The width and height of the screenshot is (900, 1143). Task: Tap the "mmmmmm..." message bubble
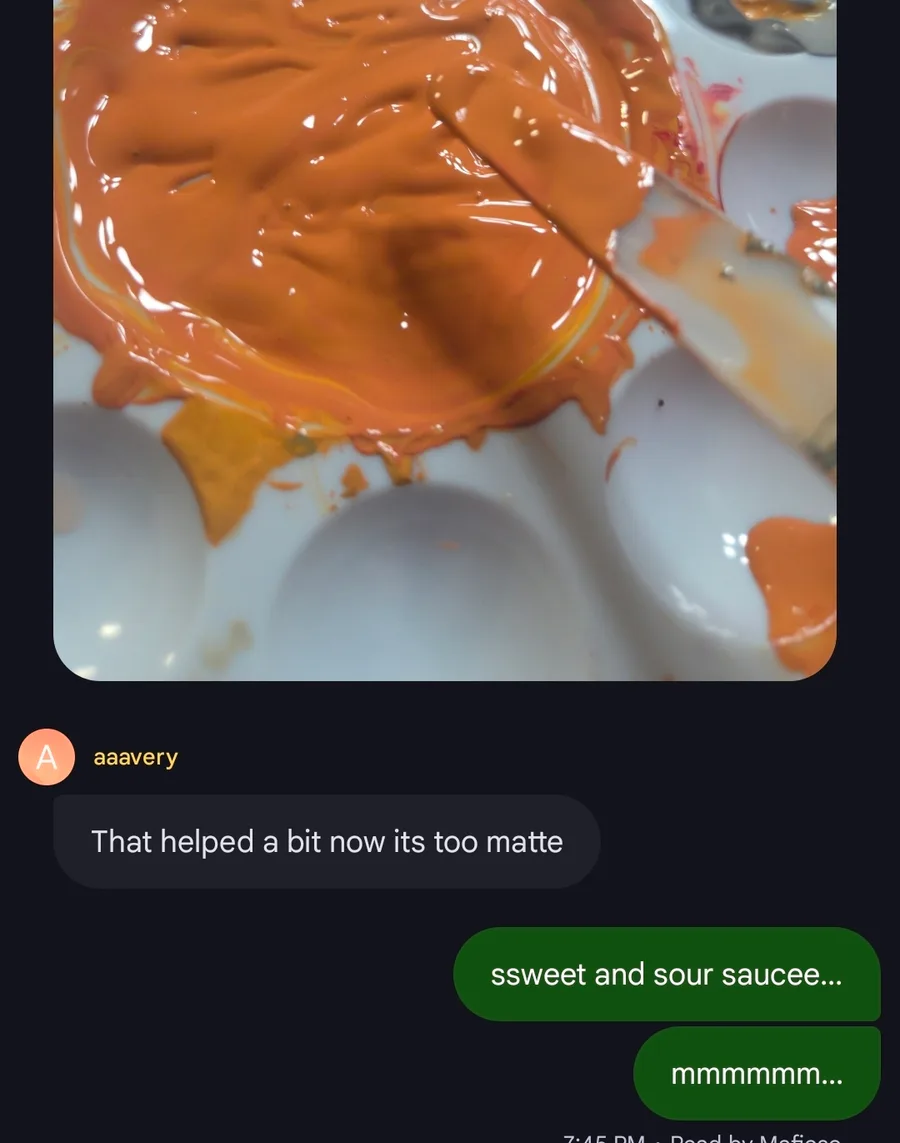[x=756, y=1074]
